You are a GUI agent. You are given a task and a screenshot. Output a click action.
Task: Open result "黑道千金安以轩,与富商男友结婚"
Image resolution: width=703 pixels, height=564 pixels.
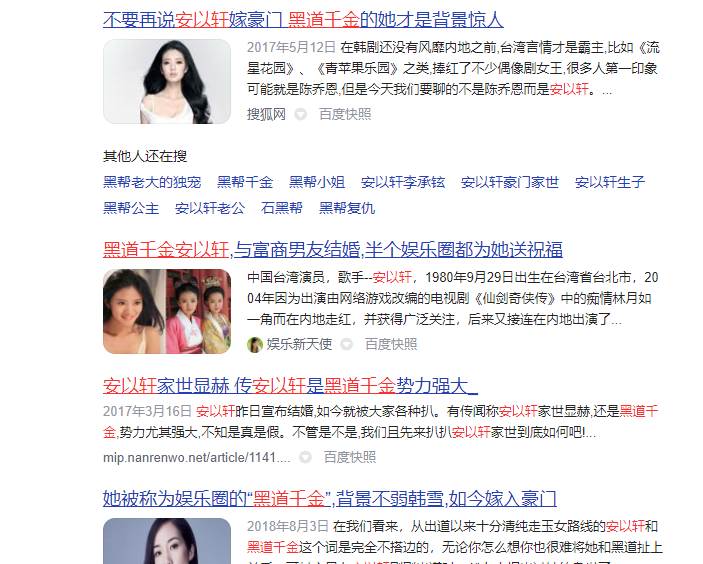(x=333, y=249)
